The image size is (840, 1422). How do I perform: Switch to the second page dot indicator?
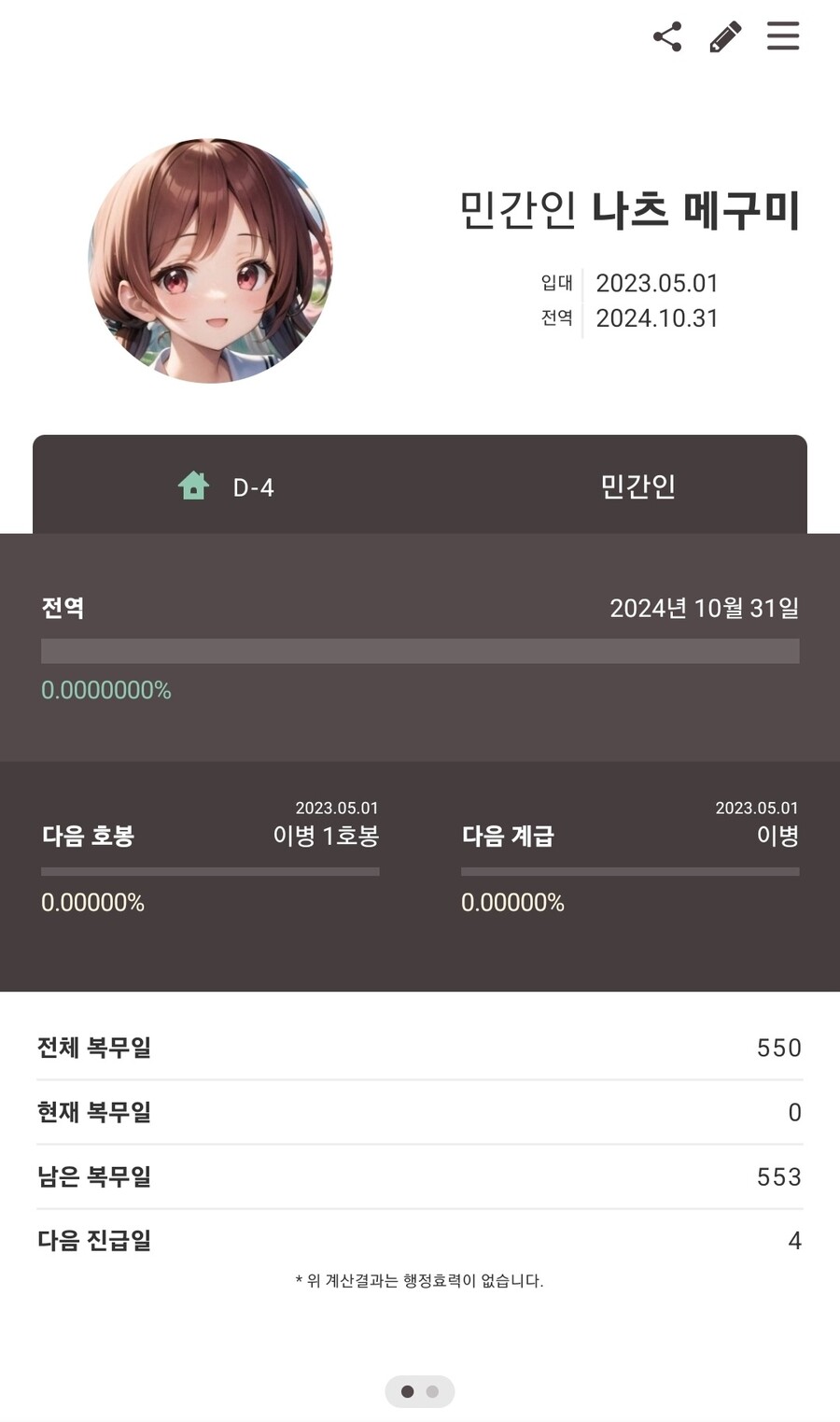[433, 1391]
